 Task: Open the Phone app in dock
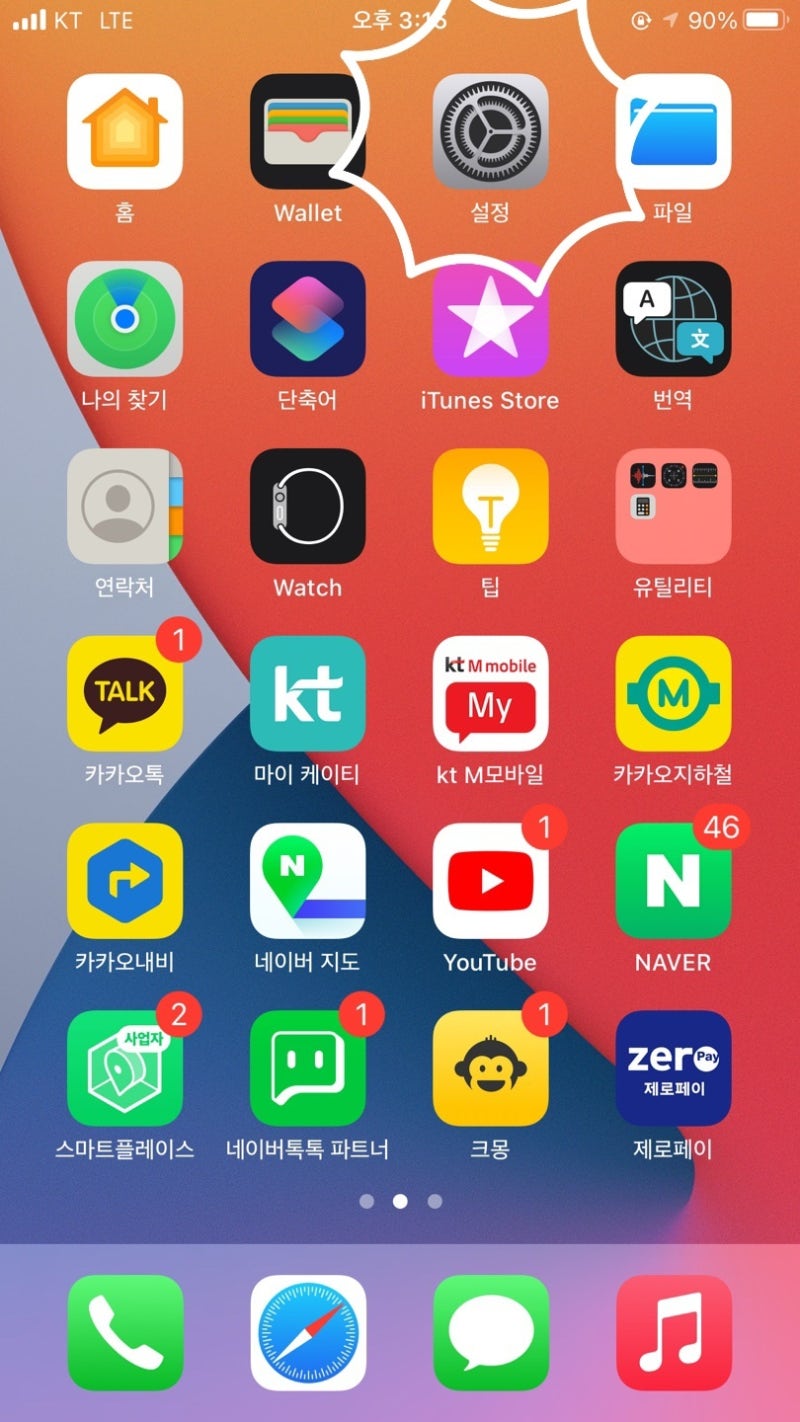tap(125, 1333)
